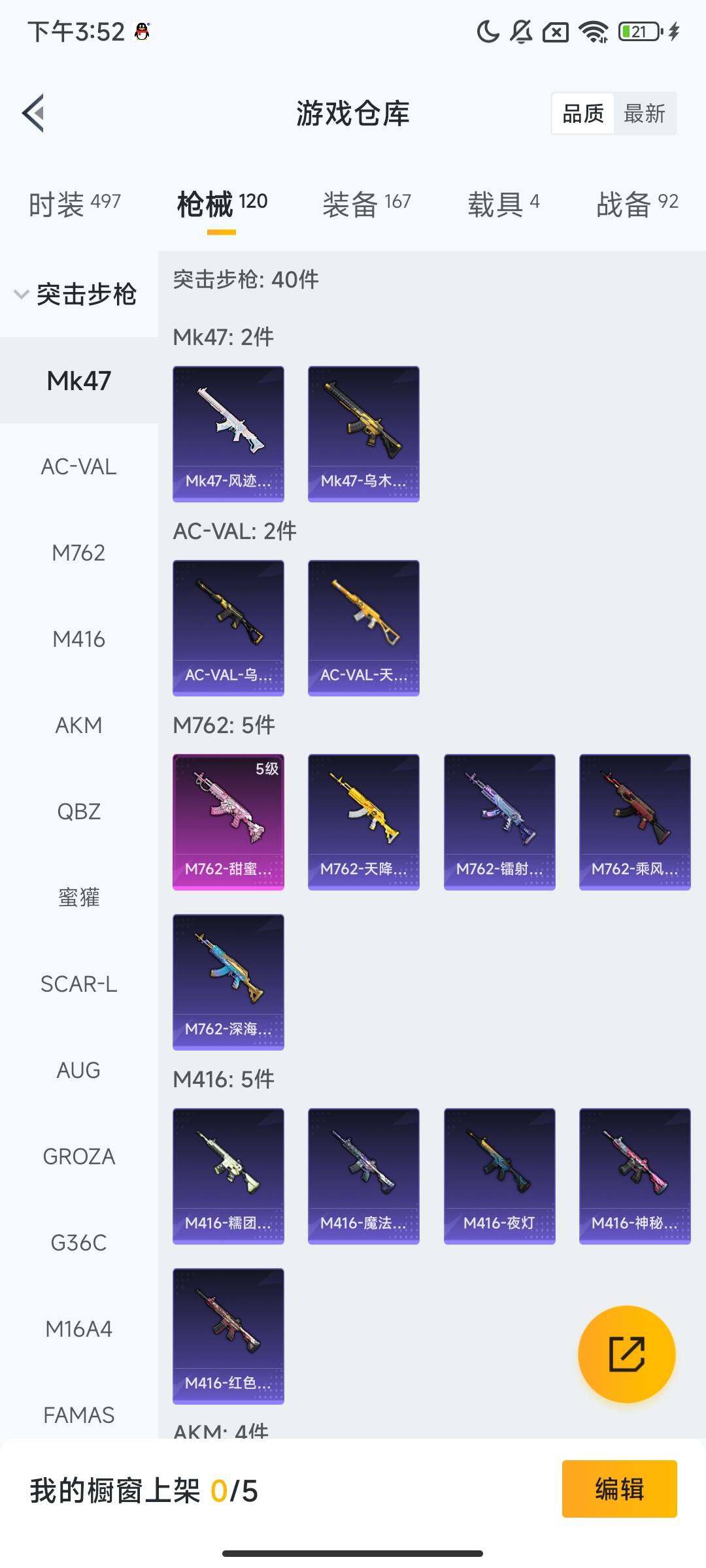This screenshot has height=1568, width=706.
Task: Jump to M416 in the side list
Action: 78,639
